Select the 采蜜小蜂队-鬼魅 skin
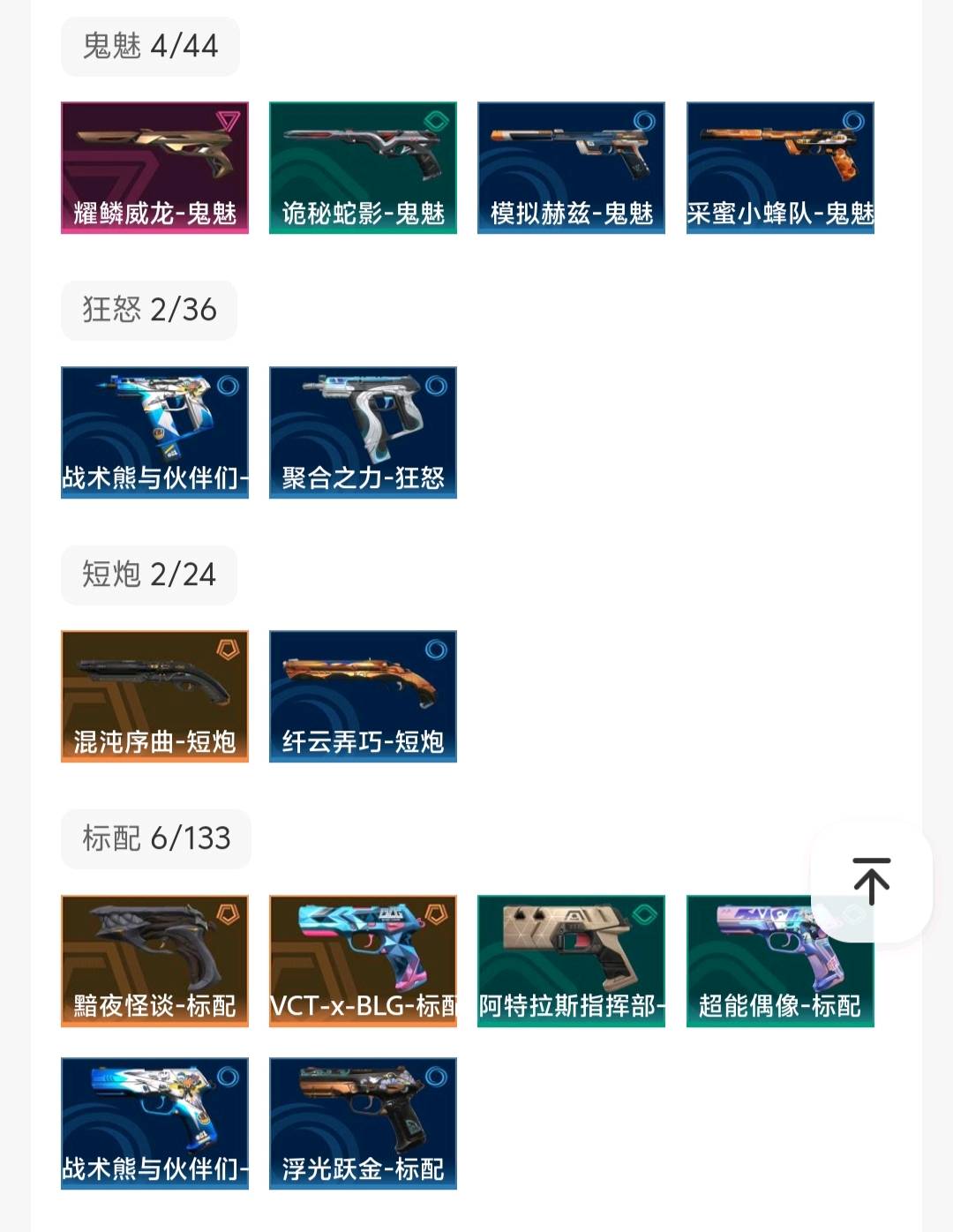 tap(780, 168)
